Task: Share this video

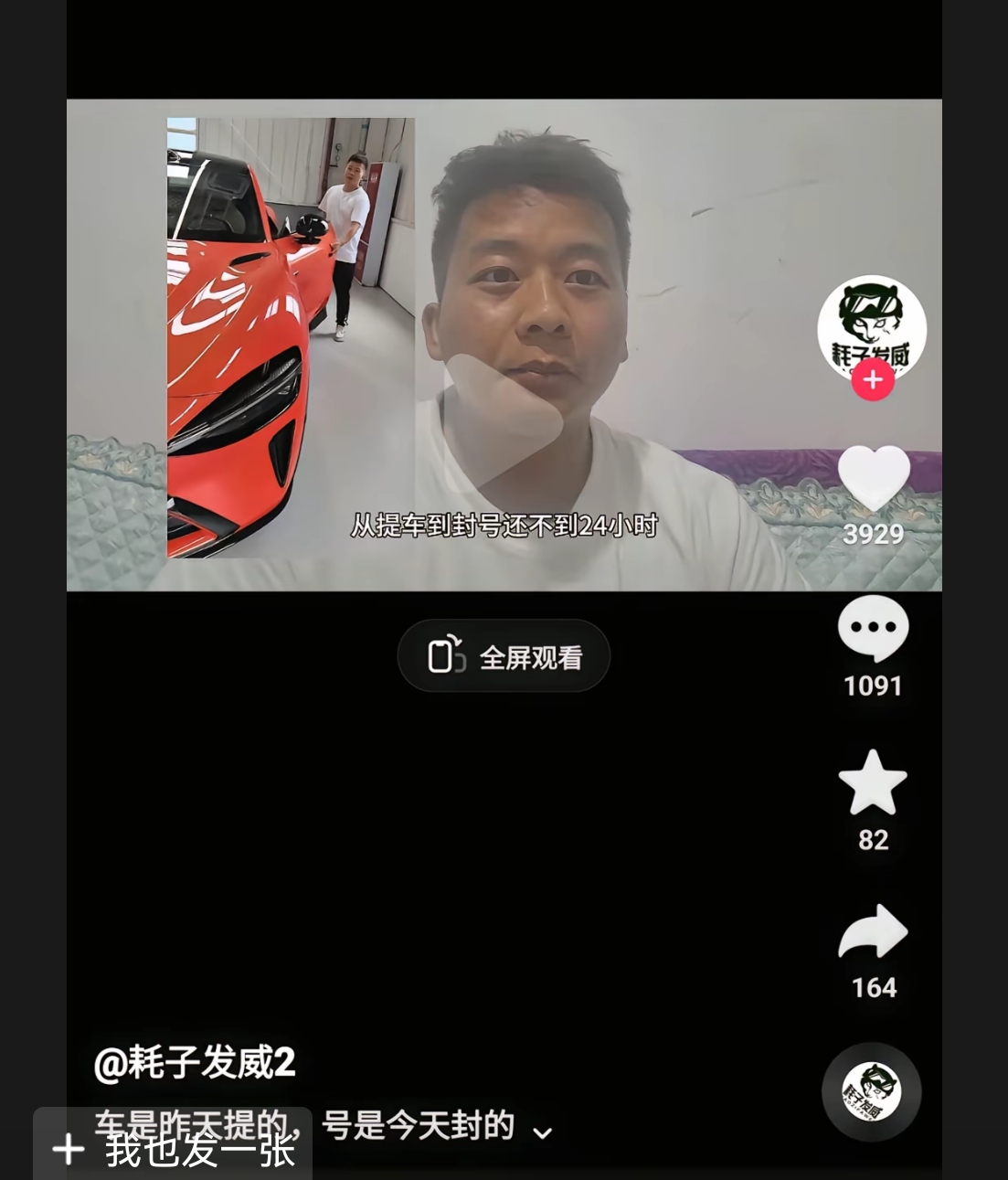Action: [873, 932]
